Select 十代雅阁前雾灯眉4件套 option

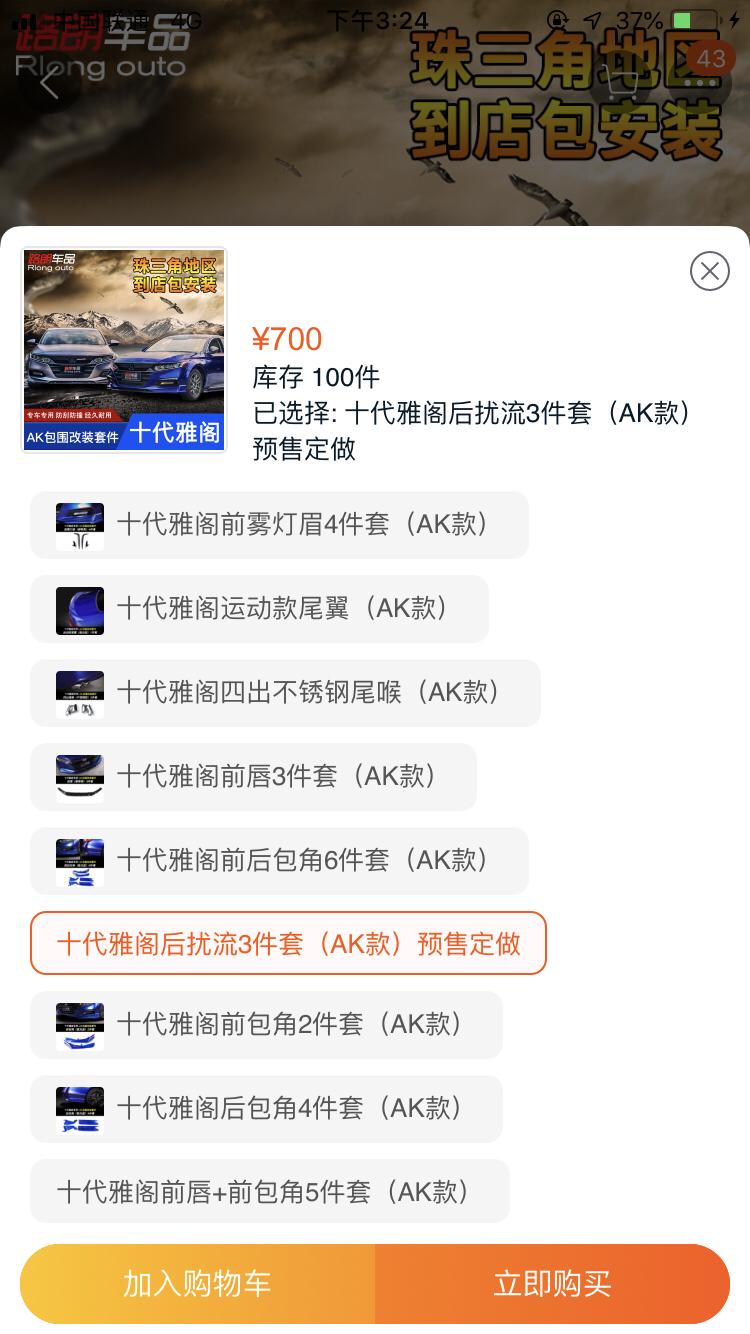pos(279,525)
